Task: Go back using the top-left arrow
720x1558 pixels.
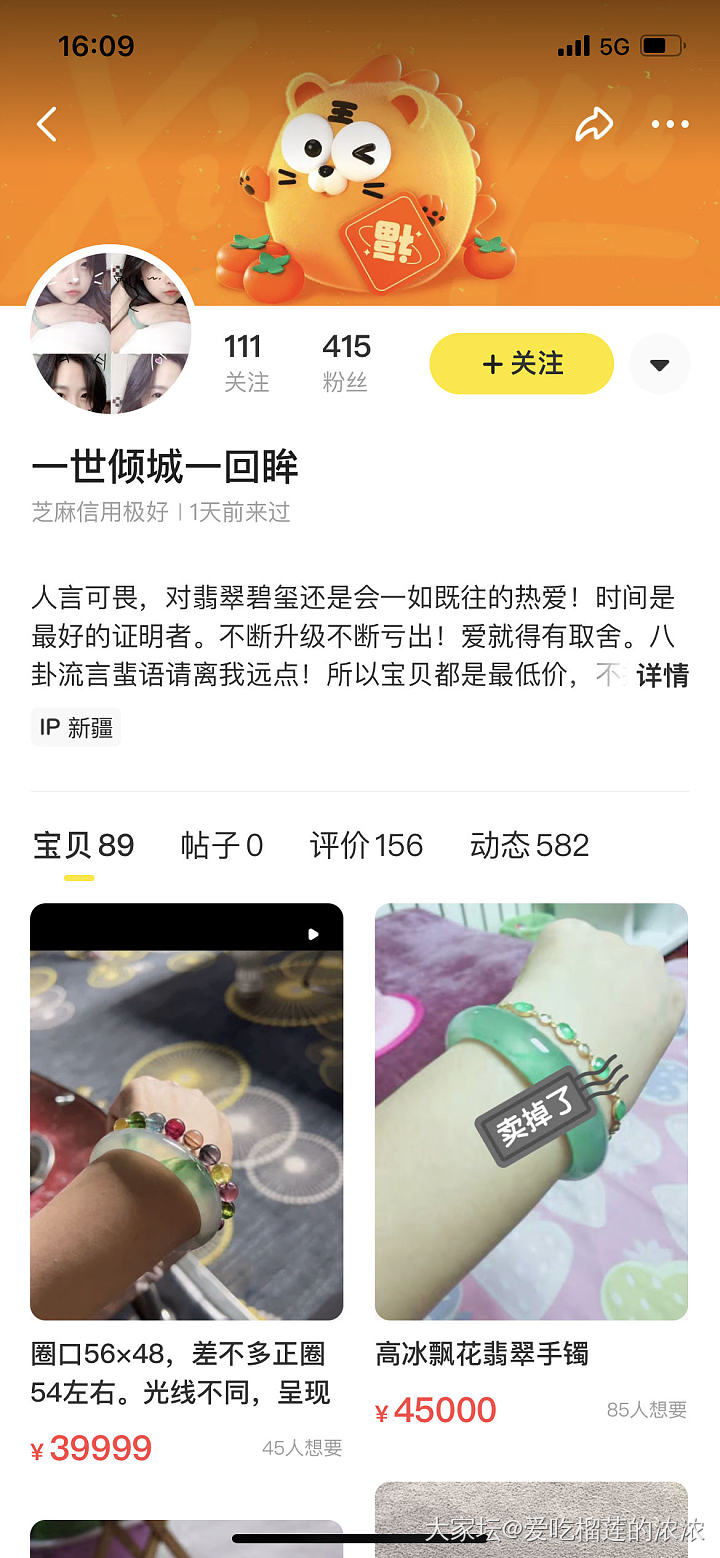Action: click(46, 124)
